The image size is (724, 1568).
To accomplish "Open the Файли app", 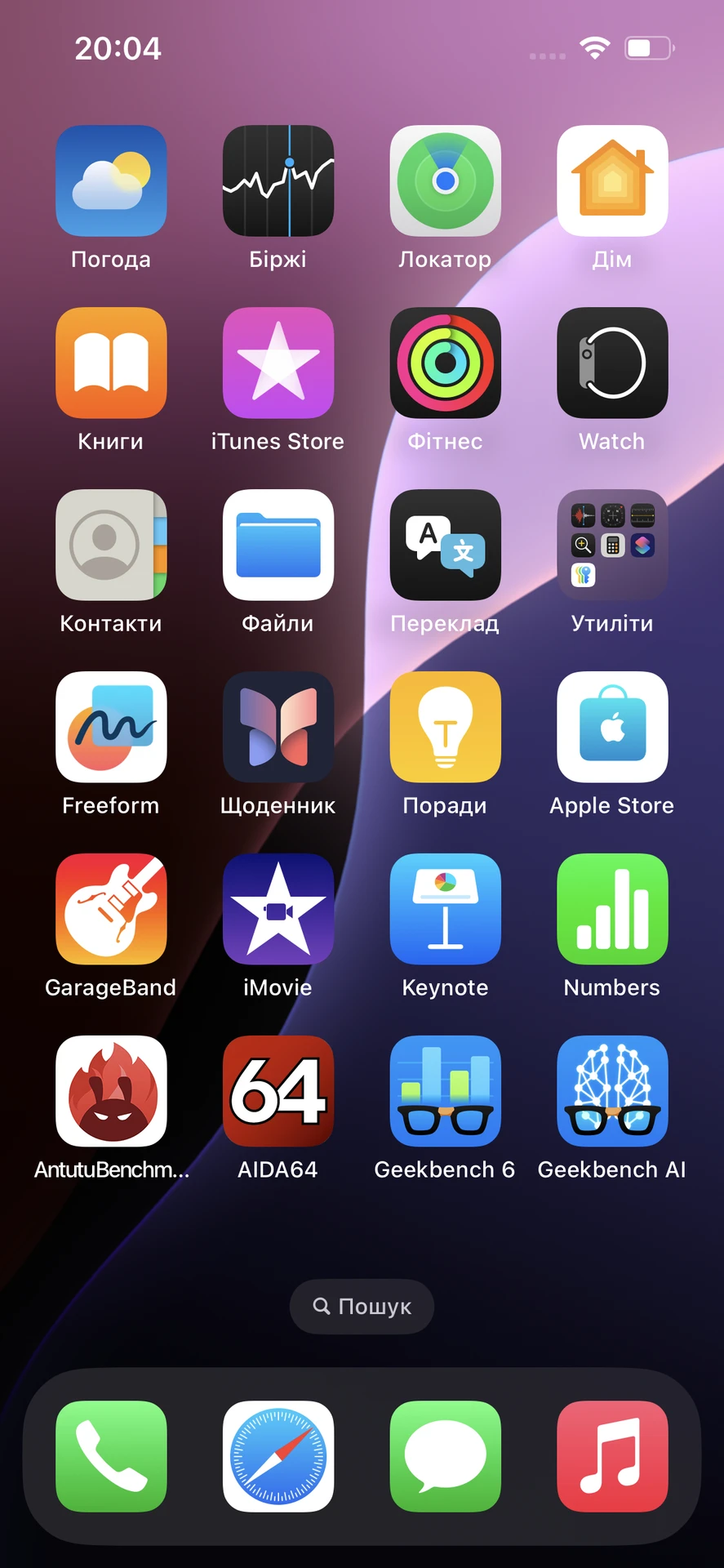I will (278, 545).
